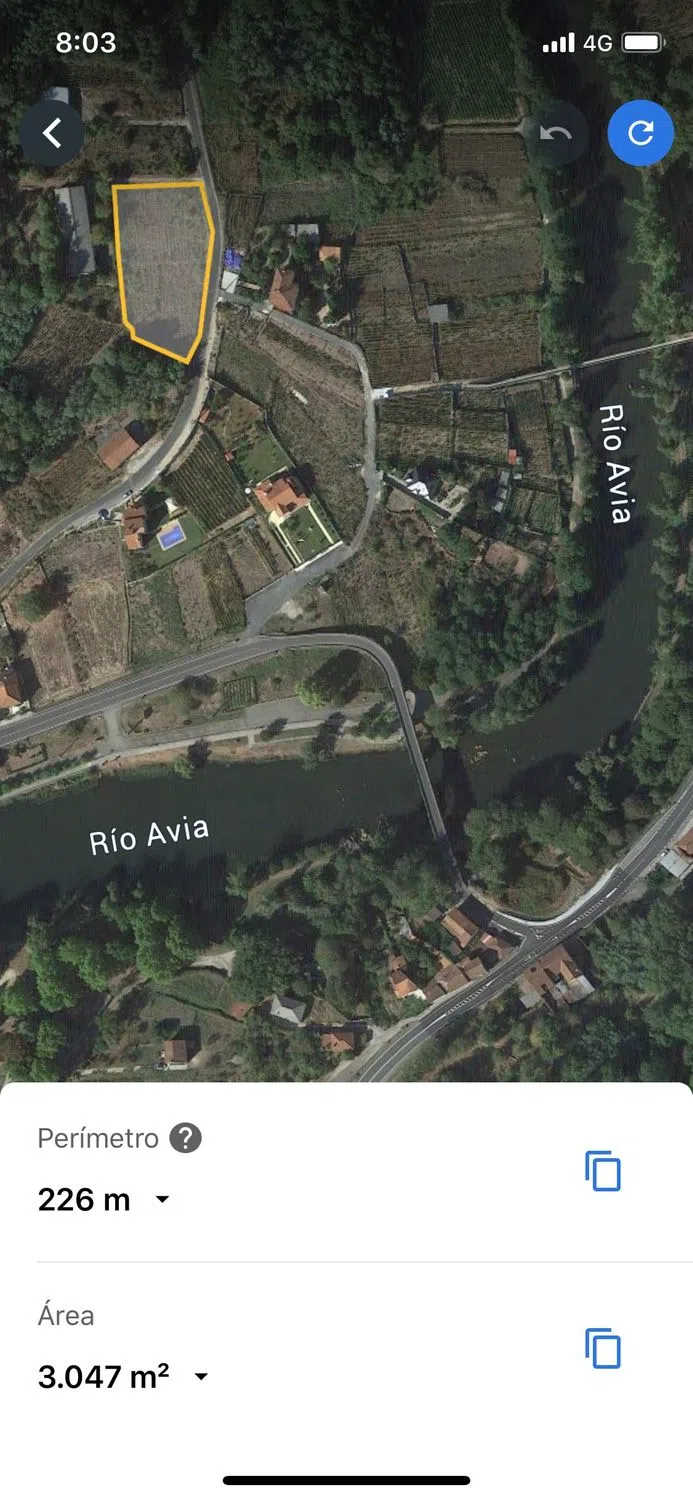Go back using the arrow button
The image size is (693, 1500).
pyautogui.click(x=52, y=133)
